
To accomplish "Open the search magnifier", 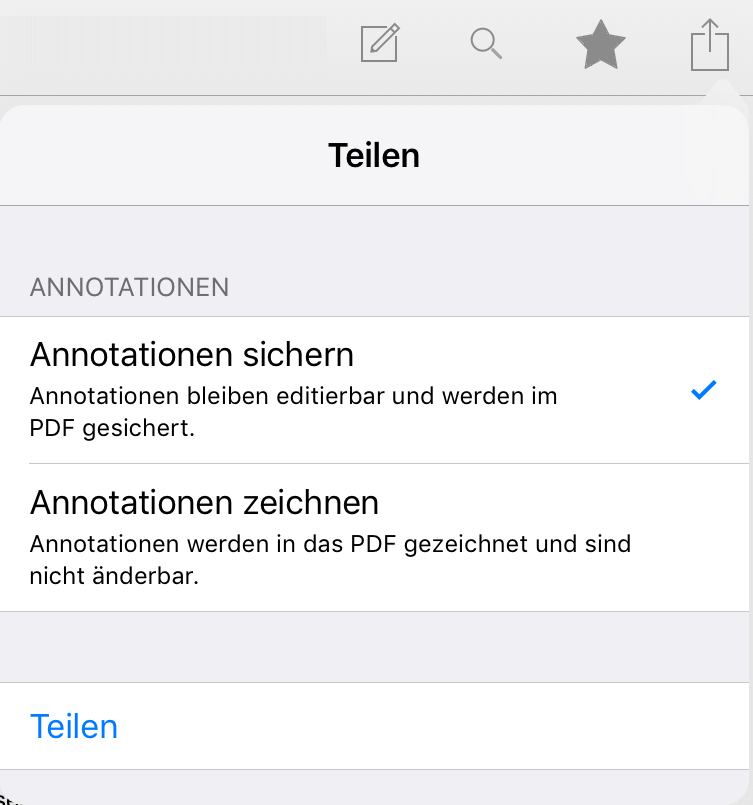I will point(486,44).
